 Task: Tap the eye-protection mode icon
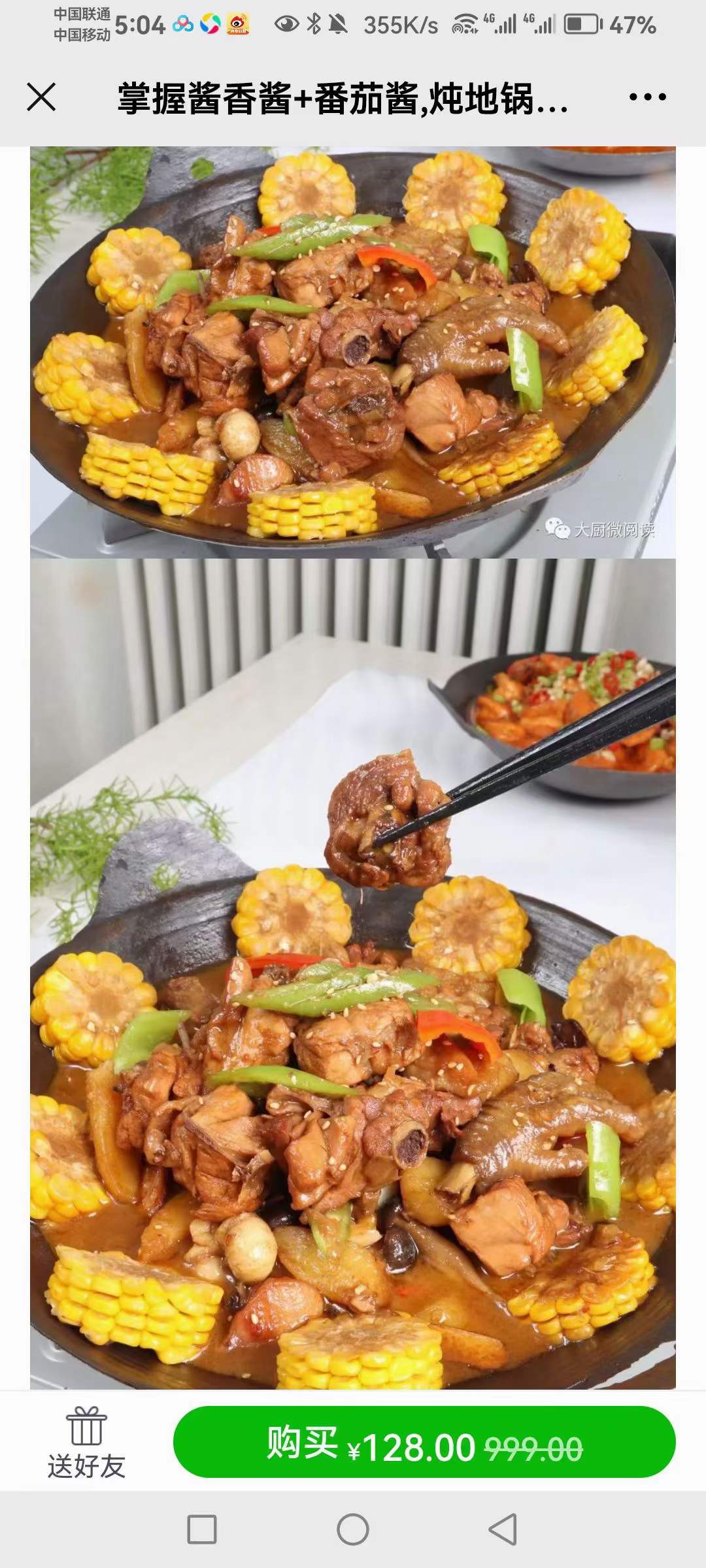286,25
